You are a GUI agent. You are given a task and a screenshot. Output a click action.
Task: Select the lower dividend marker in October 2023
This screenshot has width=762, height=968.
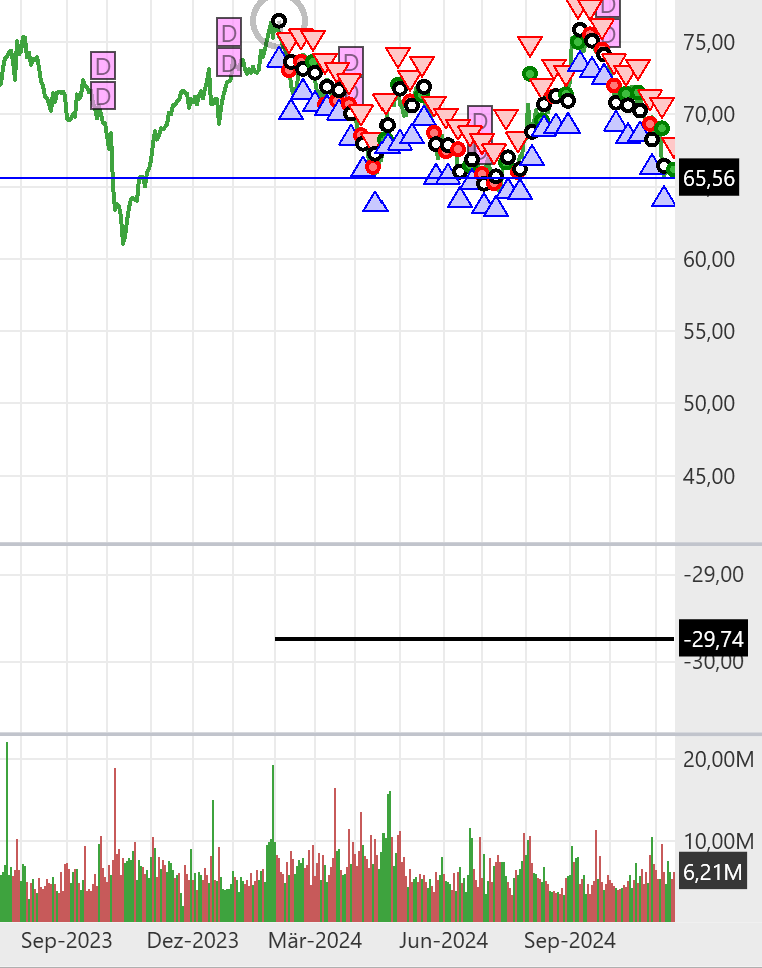pos(102,96)
